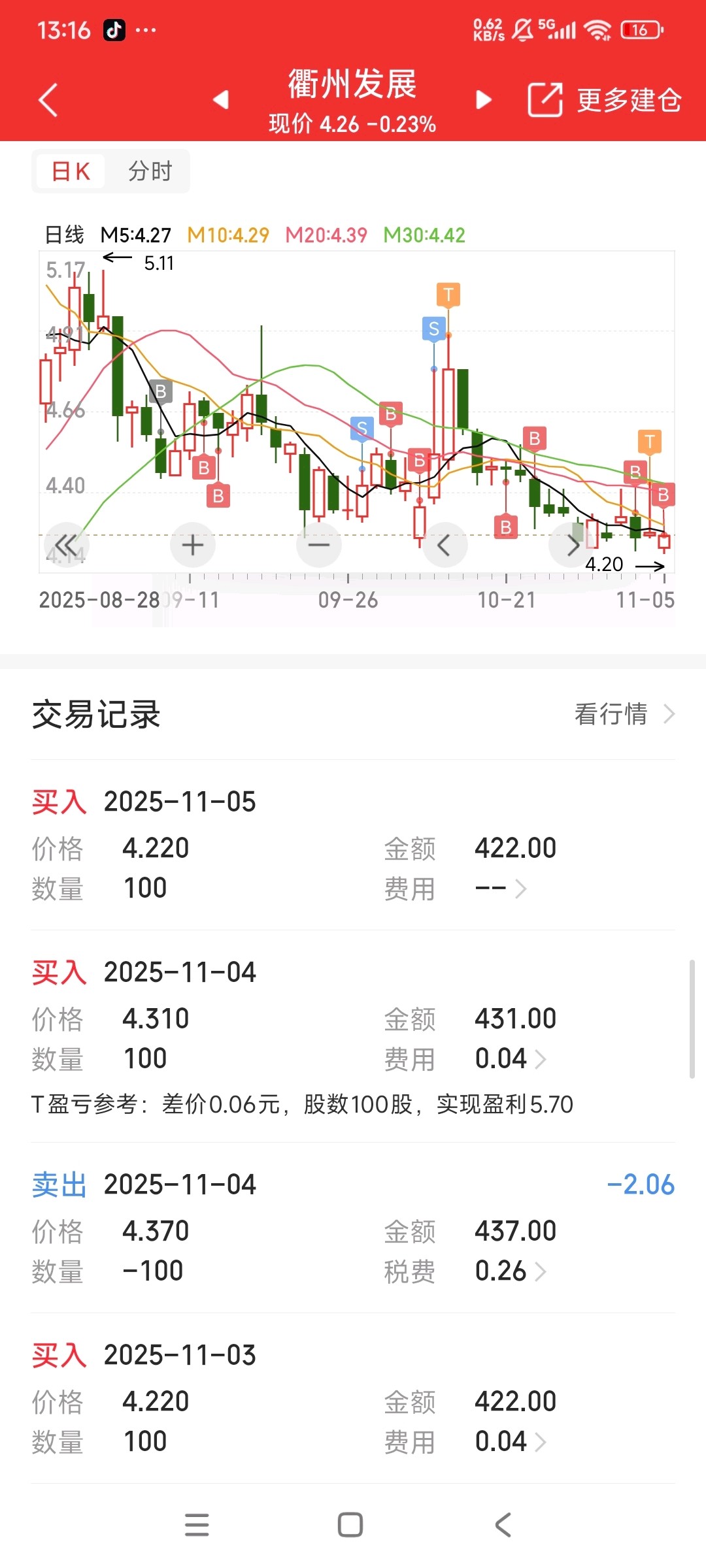Tap the system home button
Image resolution: width=706 pixels, height=1568 pixels.
350,1525
